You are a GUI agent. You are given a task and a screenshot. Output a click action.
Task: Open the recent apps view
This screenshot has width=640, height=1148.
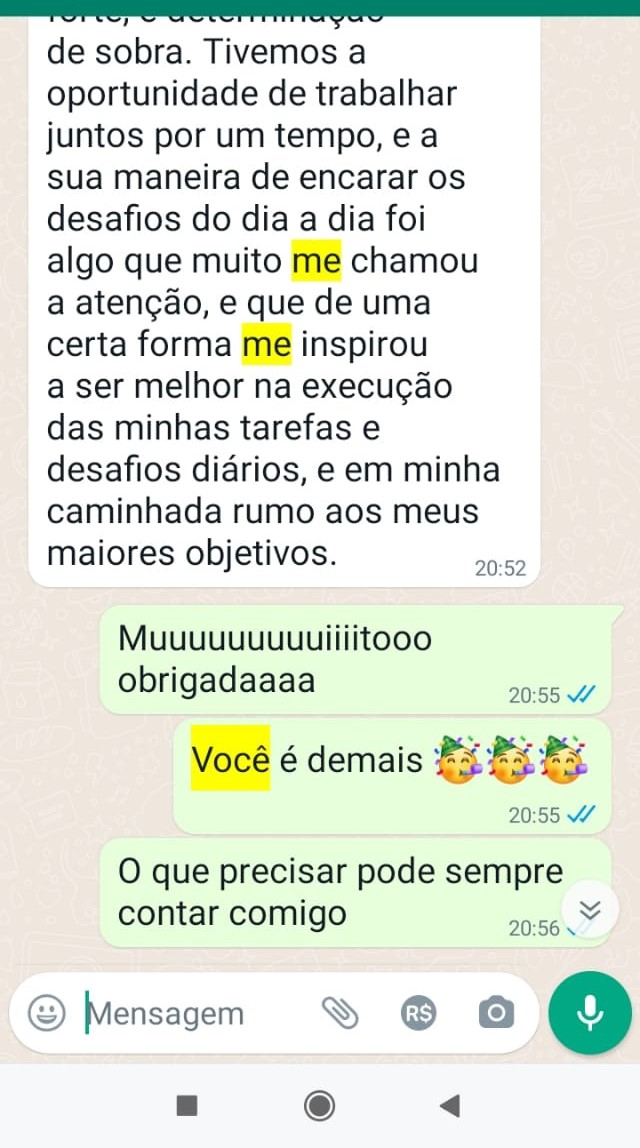187,1105
